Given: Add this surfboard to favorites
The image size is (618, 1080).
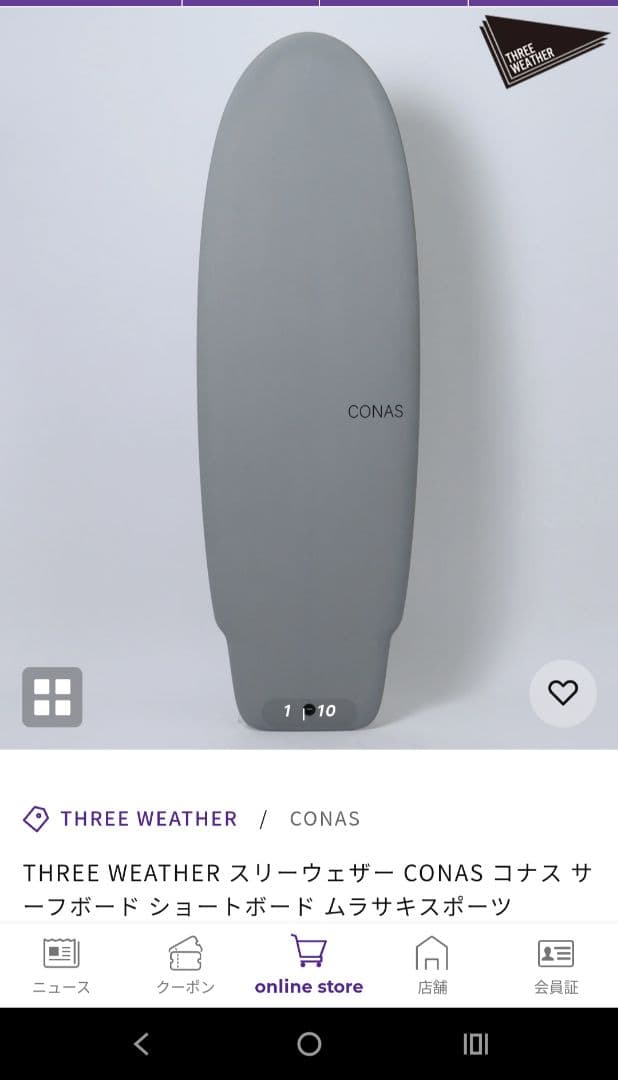Looking at the screenshot, I should [x=563, y=692].
